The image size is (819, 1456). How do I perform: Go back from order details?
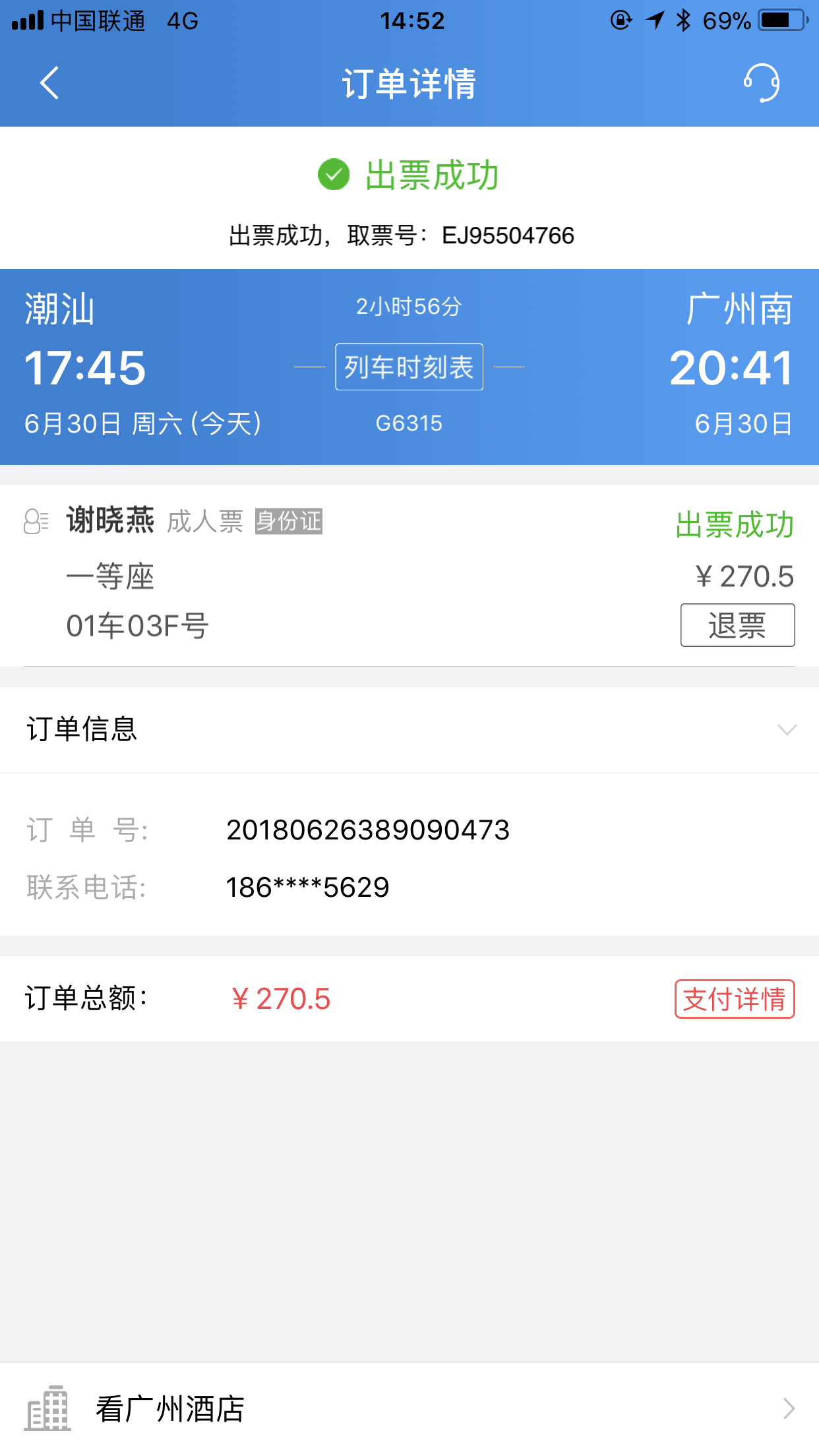(x=49, y=83)
